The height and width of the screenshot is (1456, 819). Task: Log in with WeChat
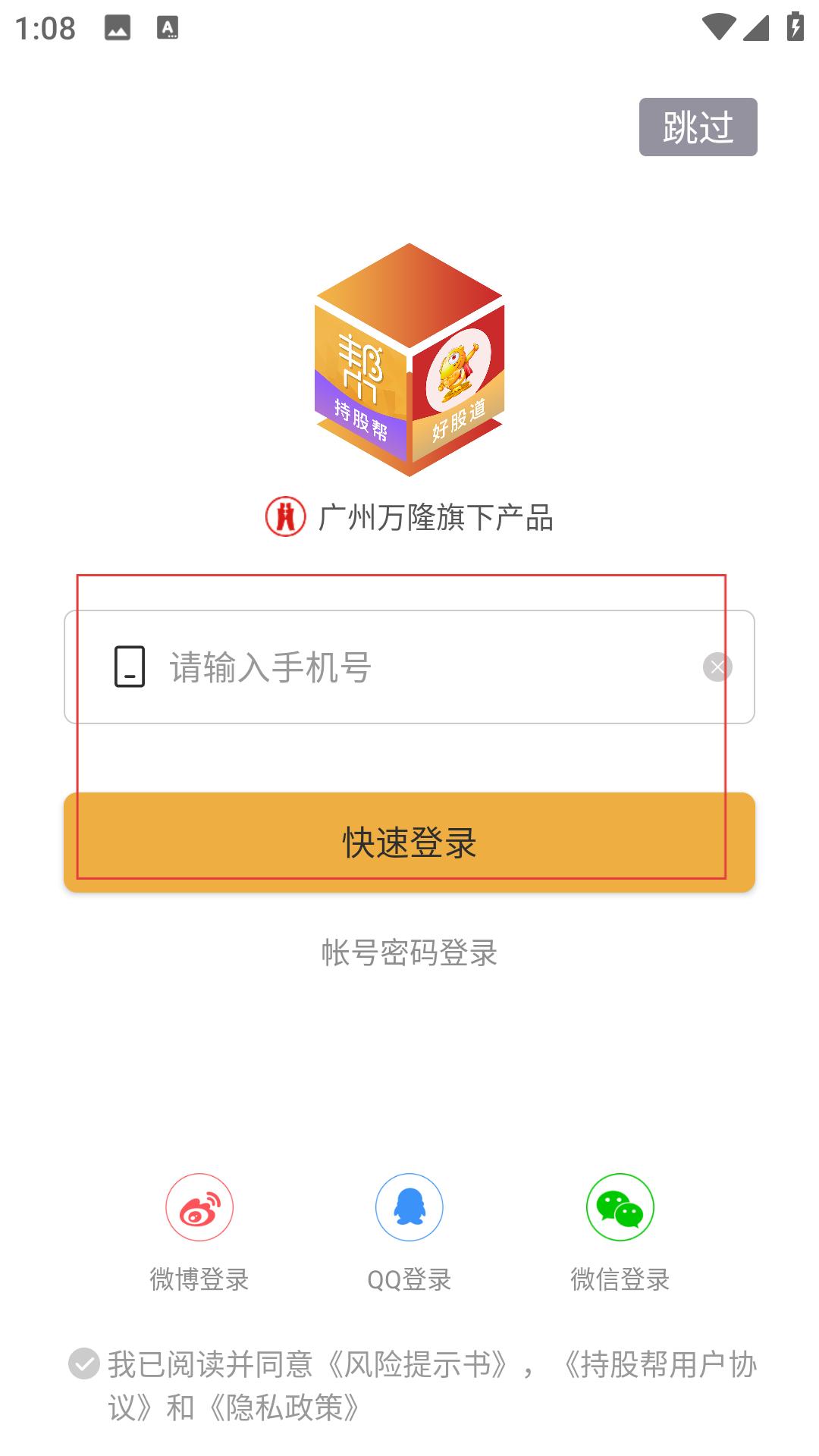pos(620,1207)
